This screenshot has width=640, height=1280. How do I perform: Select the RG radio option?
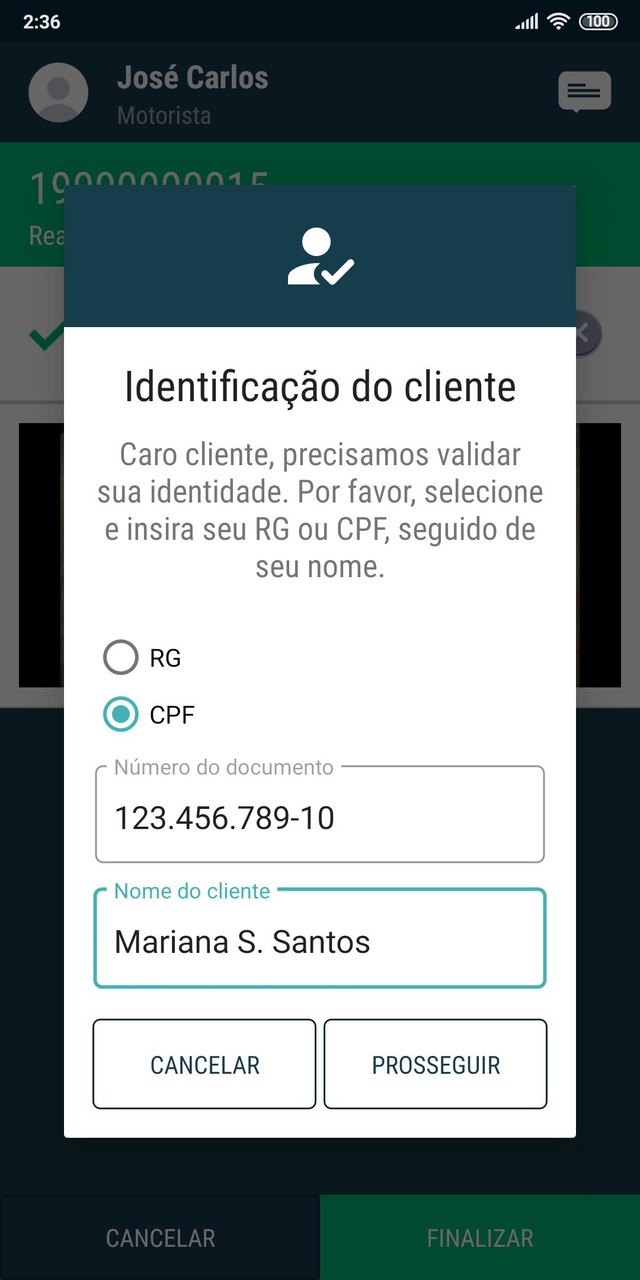pyautogui.click(x=121, y=658)
